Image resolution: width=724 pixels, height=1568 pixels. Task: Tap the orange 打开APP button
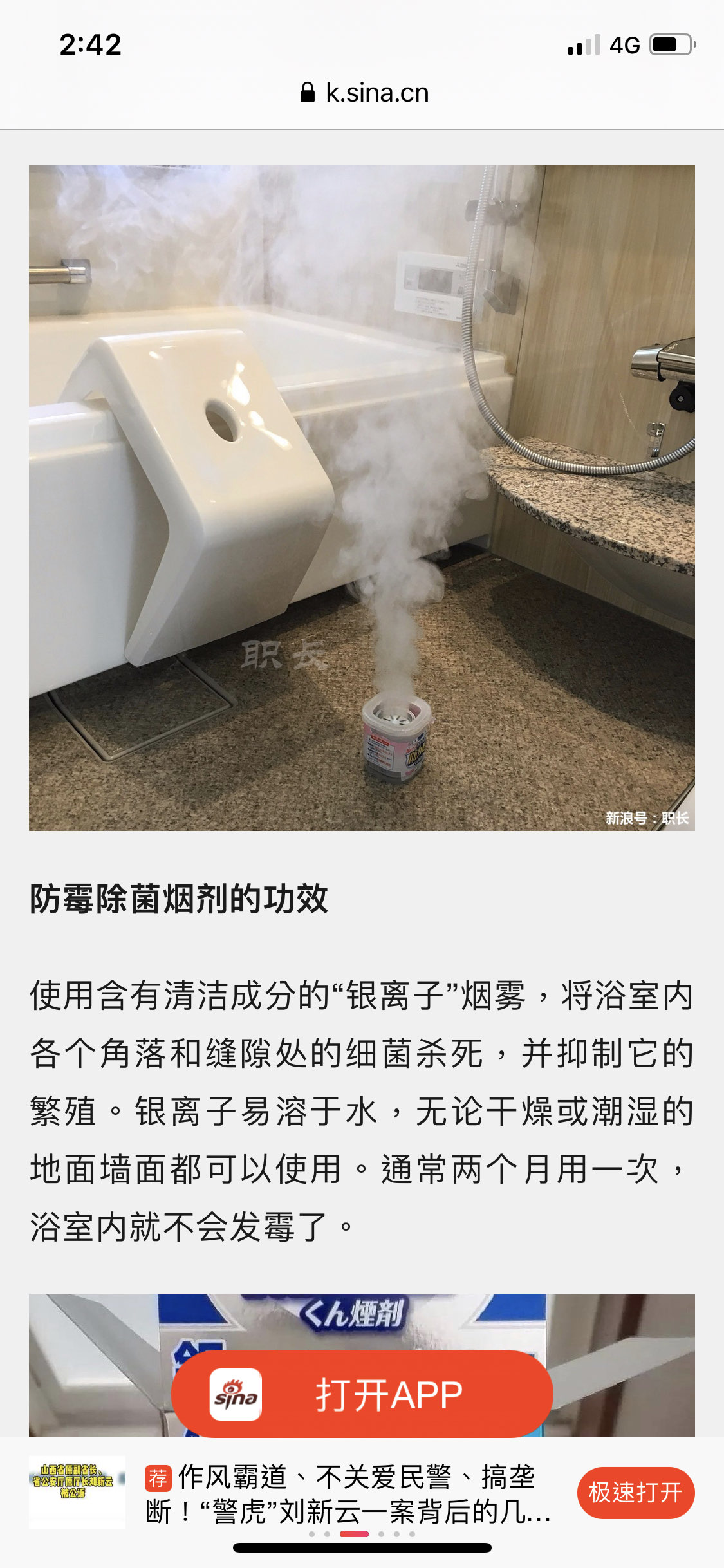coord(362,1394)
